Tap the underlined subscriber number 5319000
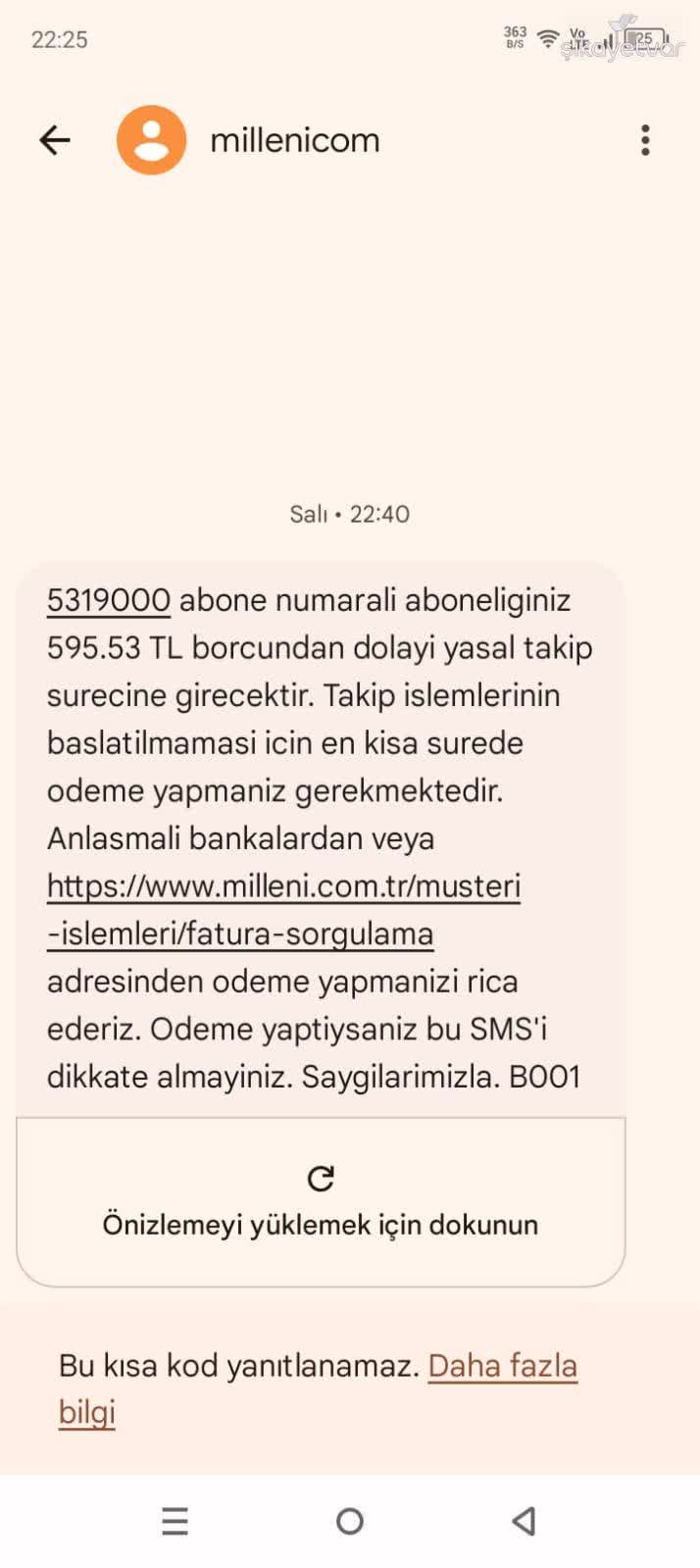The width and height of the screenshot is (700, 1568). pyautogui.click(x=109, y=600)
